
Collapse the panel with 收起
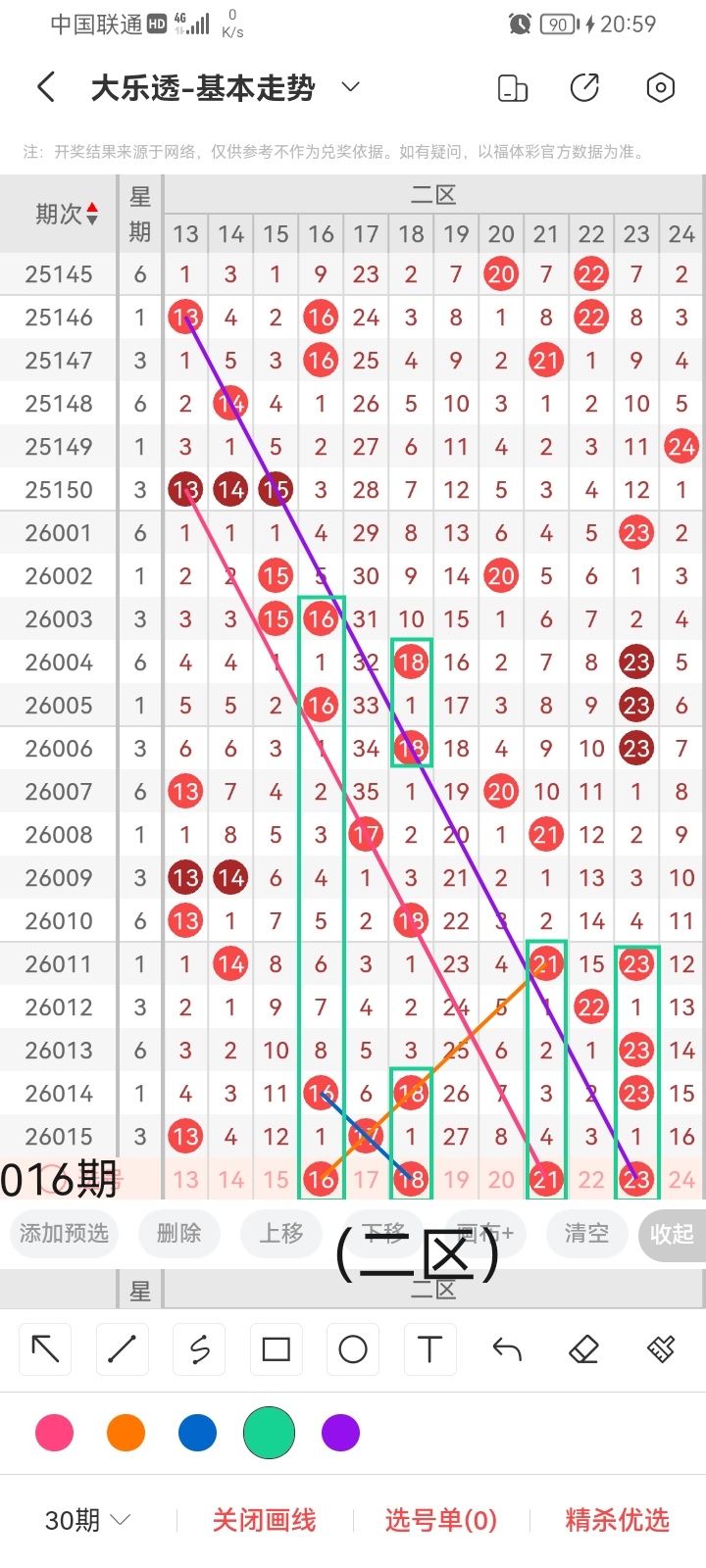(673, 1234)
